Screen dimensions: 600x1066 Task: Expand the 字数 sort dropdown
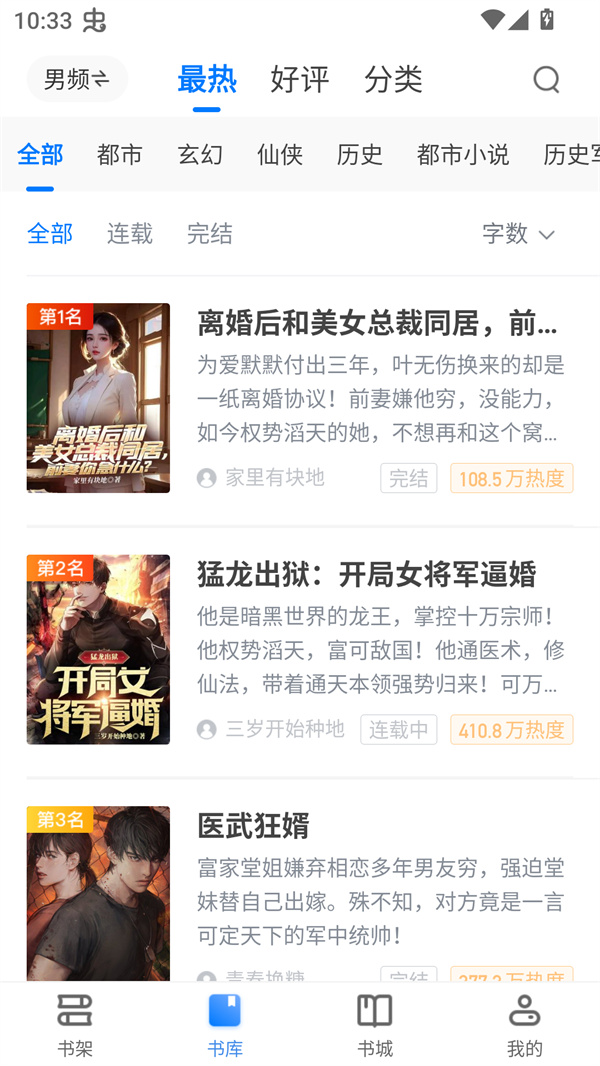(x=518, y=233)
